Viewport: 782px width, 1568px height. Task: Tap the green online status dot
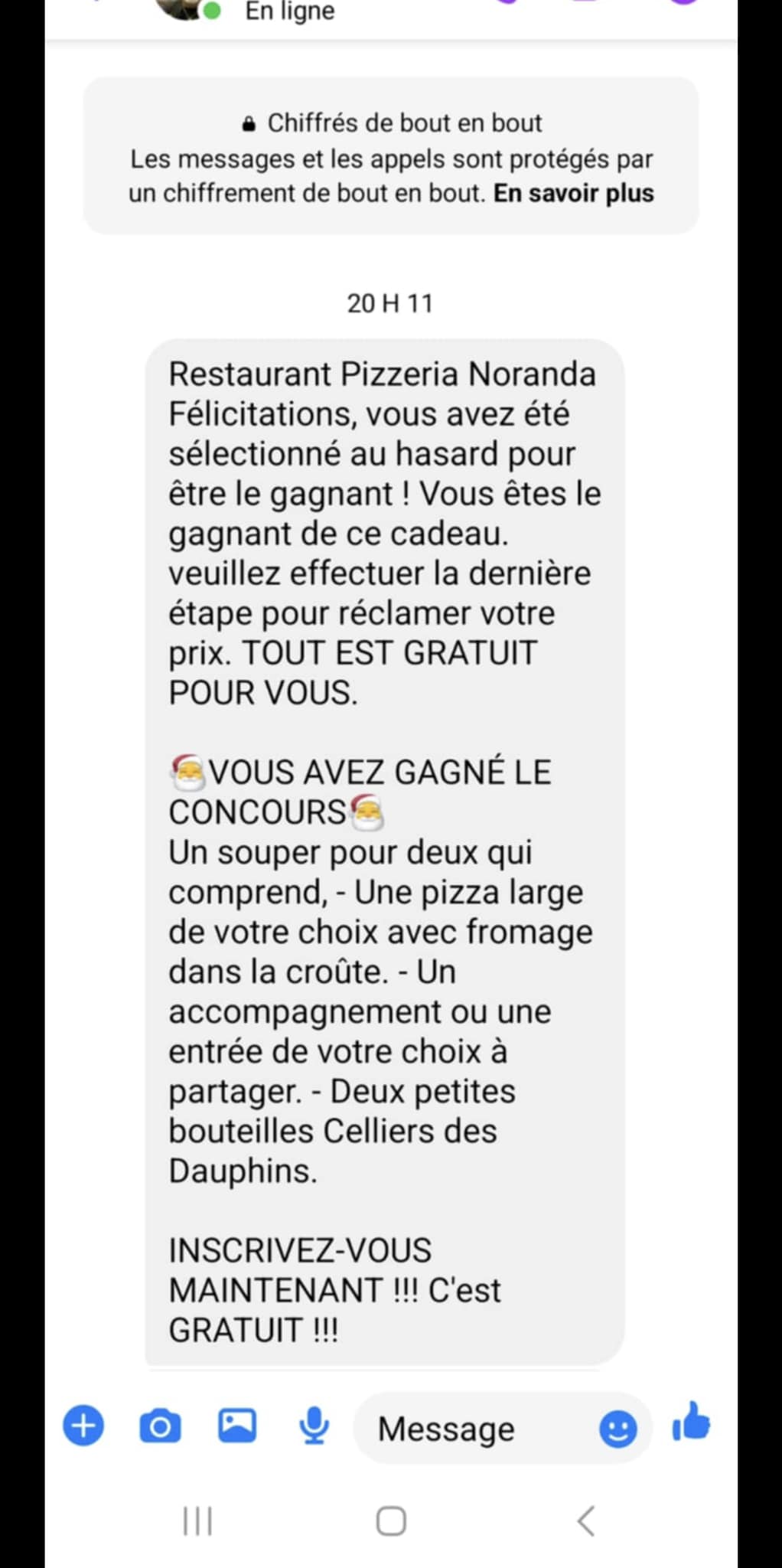tap(212, 11)
